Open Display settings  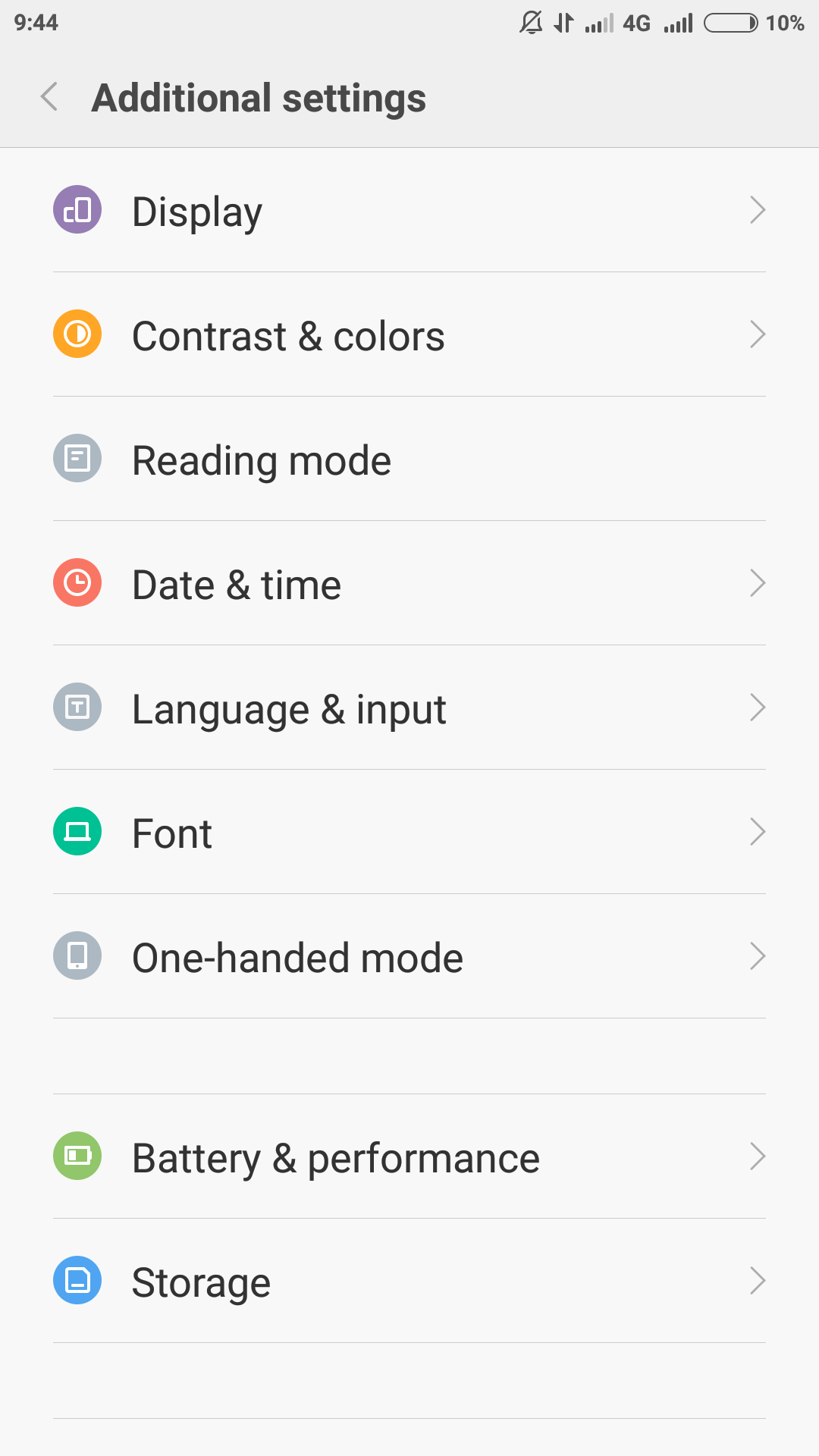[409, 210]
